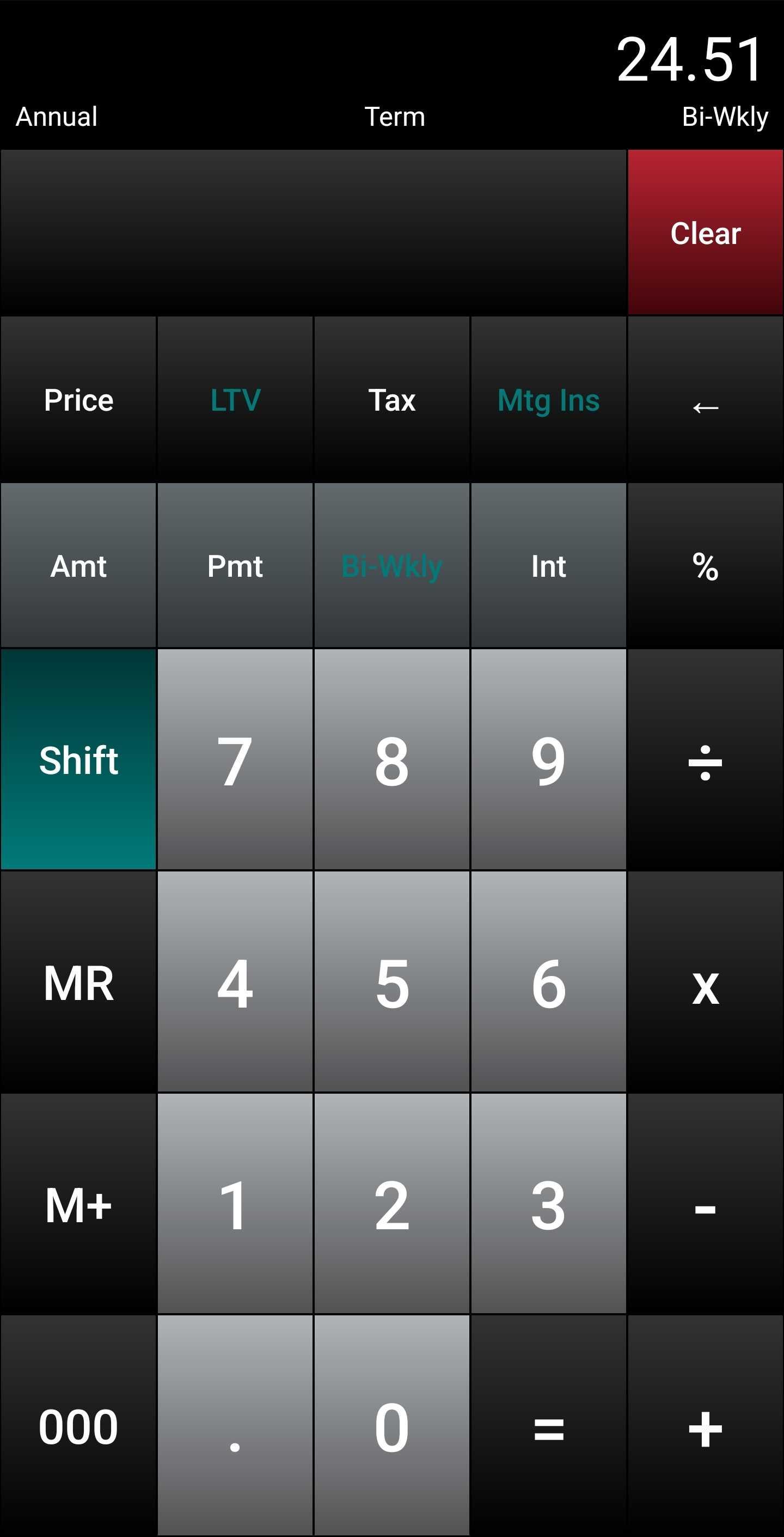Tap the 000 key
Screen dimensions: 784x1537
(78, 1425)
